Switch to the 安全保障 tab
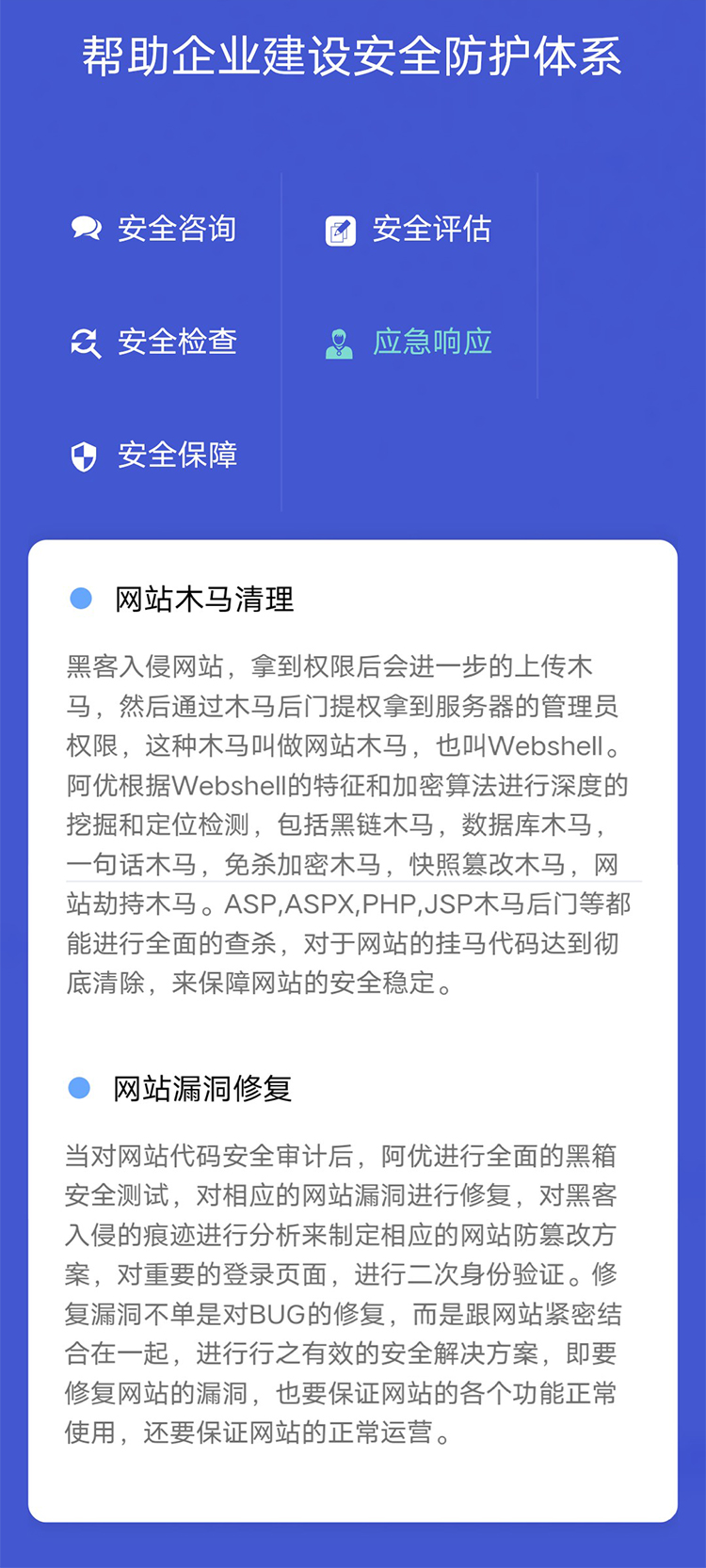This screenshot has width=706, height=1568. [x=153, y=456]
